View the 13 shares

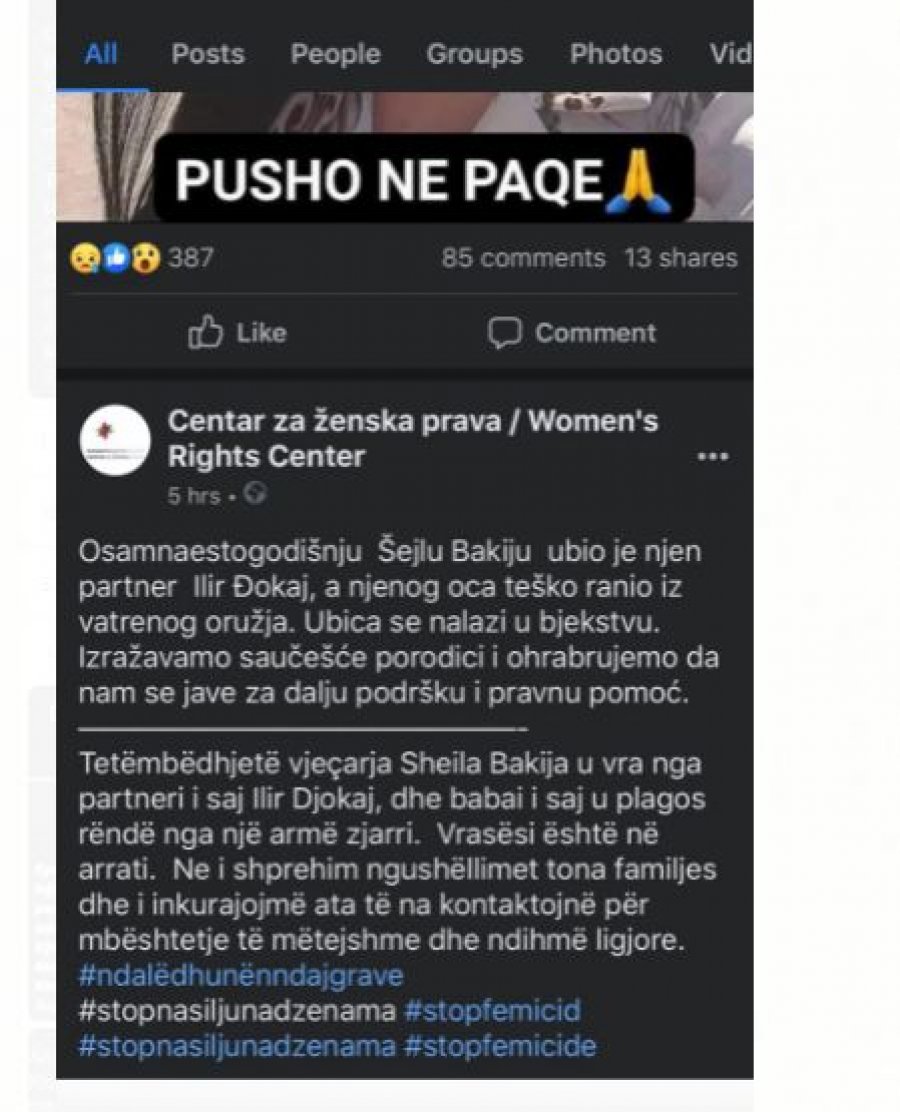click(680, 258)
